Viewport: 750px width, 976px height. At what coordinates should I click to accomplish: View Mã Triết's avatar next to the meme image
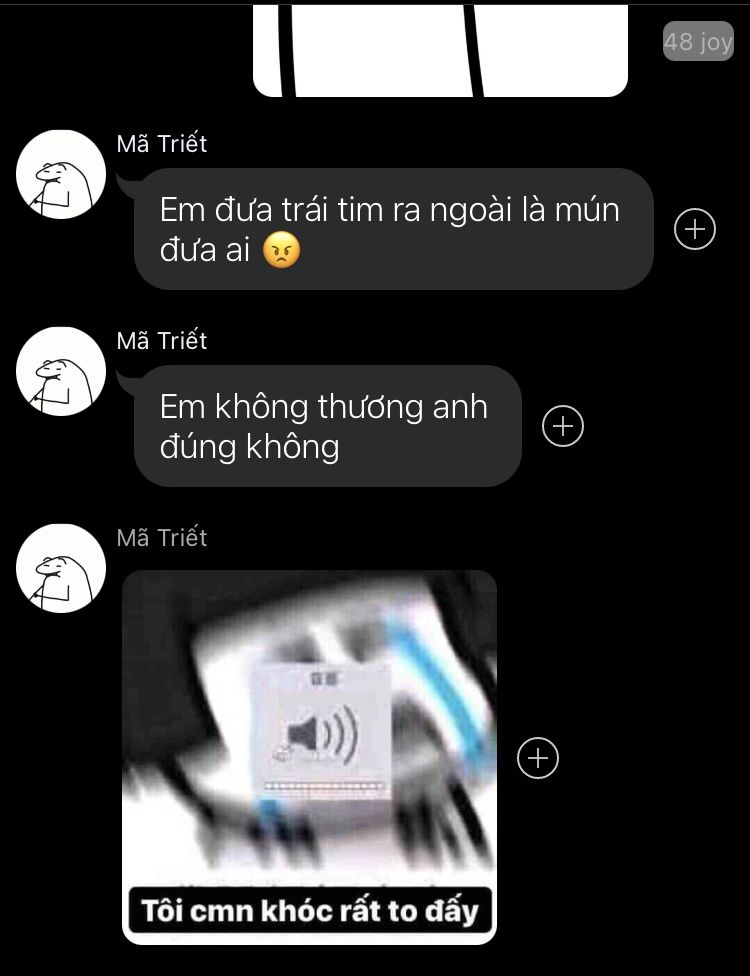point(61,568)
